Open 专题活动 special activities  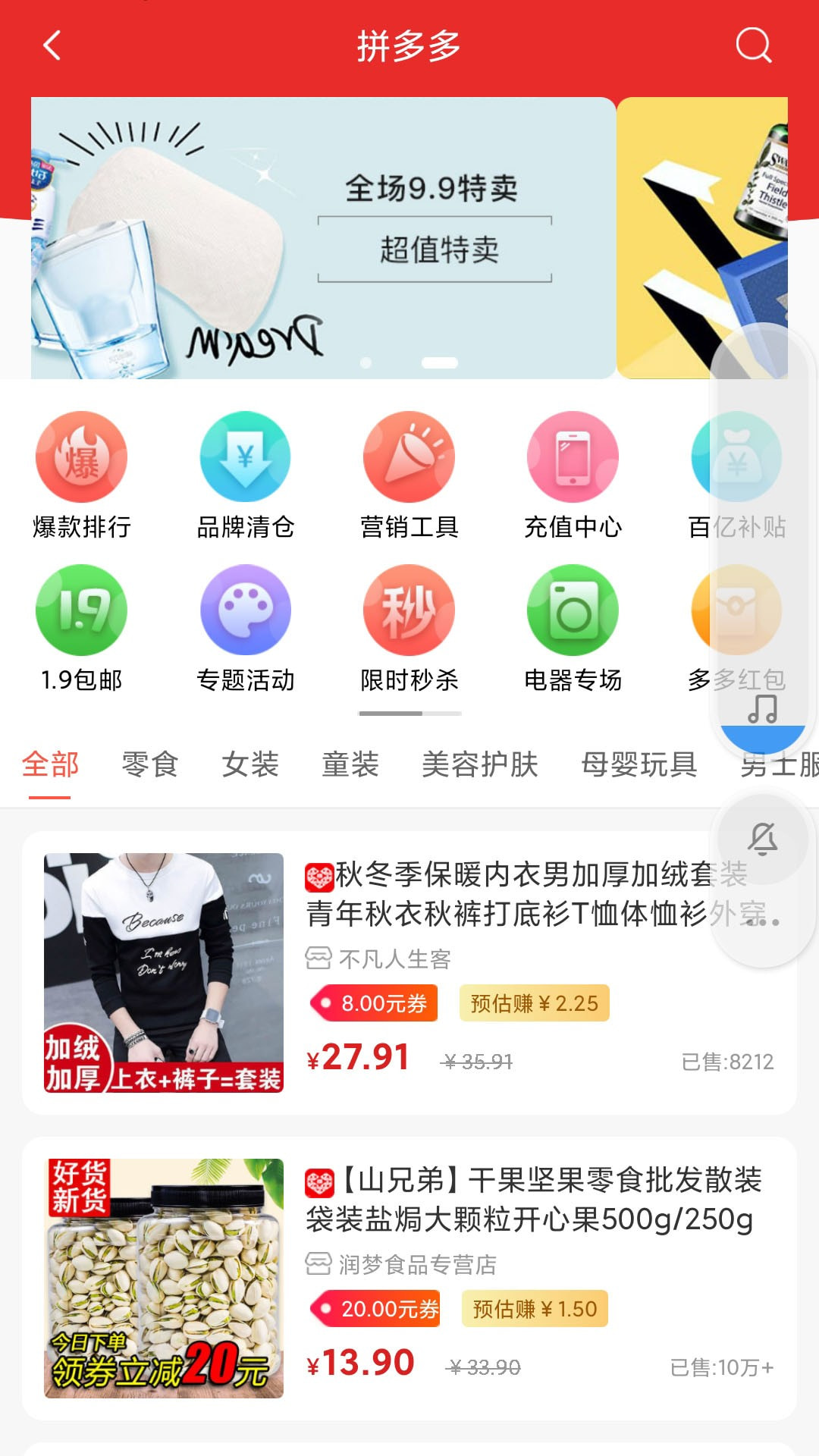pyautogui.click(x=245, y=610)
